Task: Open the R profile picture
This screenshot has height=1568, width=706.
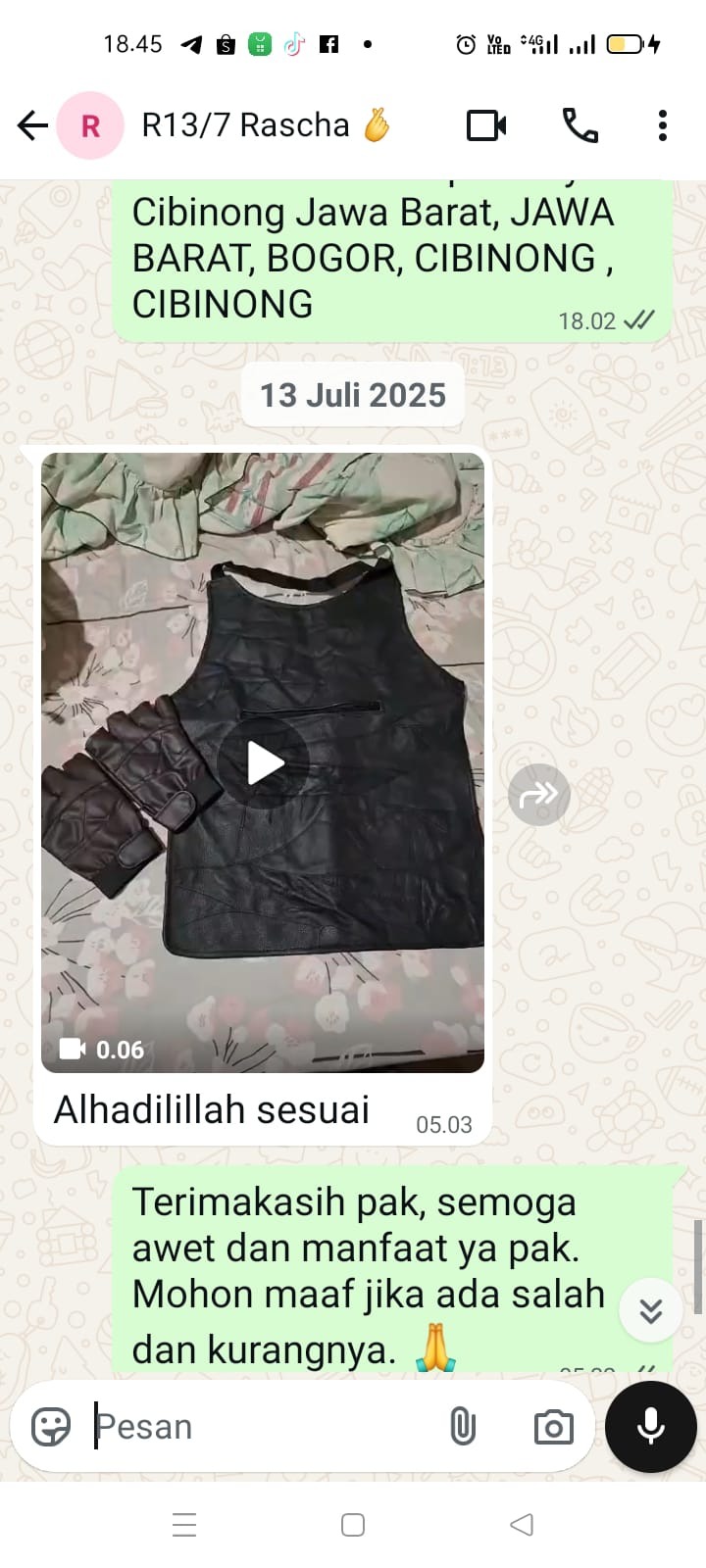Action: coord(90,125)
